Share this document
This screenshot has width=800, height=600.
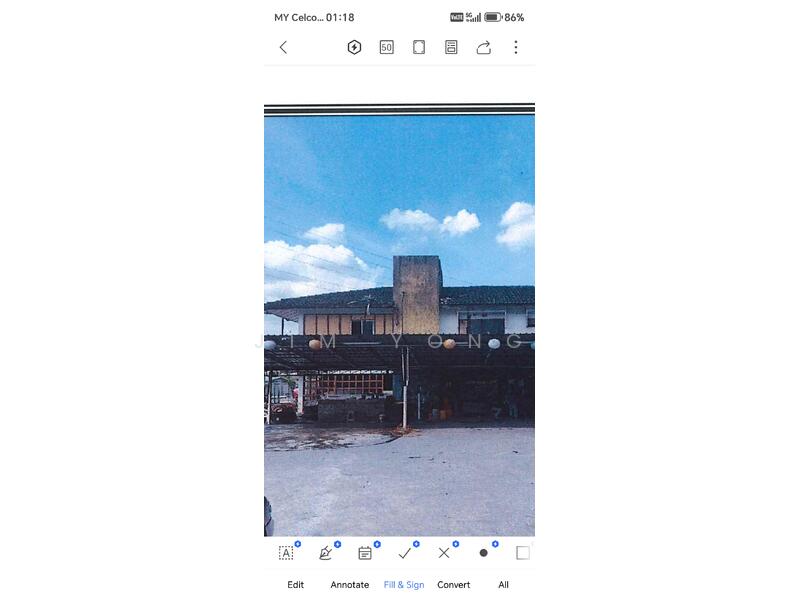[484, 47]
